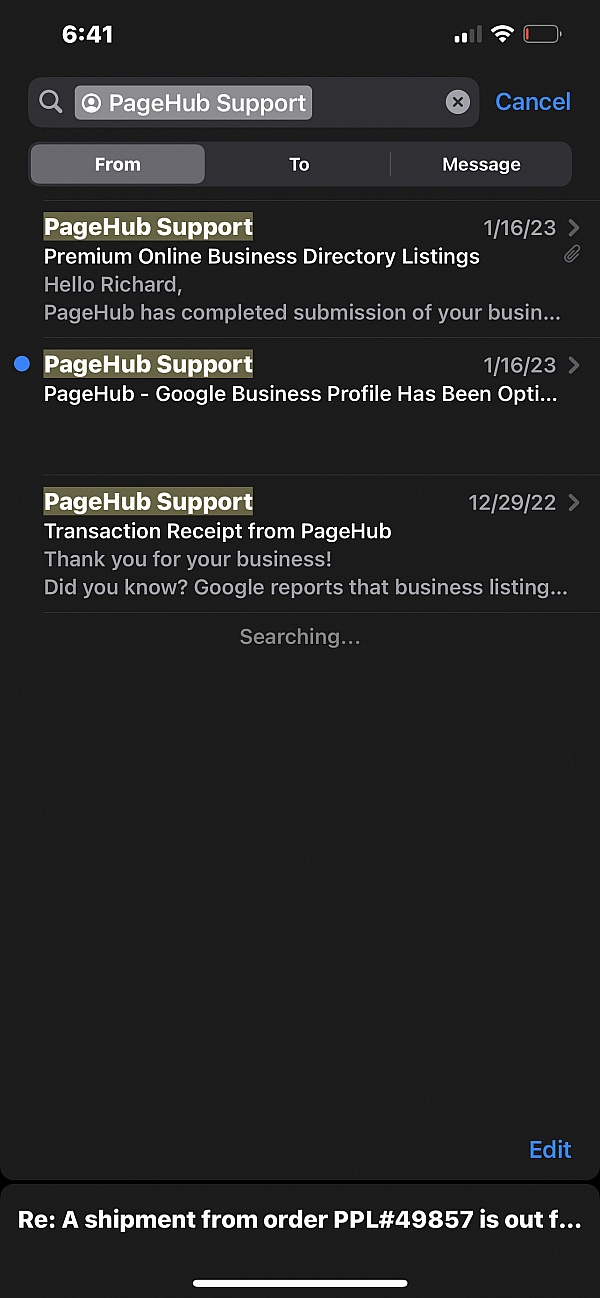Viewport: 600px width, 1298px height.
Task: Clear the PageHub Support search text
Action: tap(457, 102)
